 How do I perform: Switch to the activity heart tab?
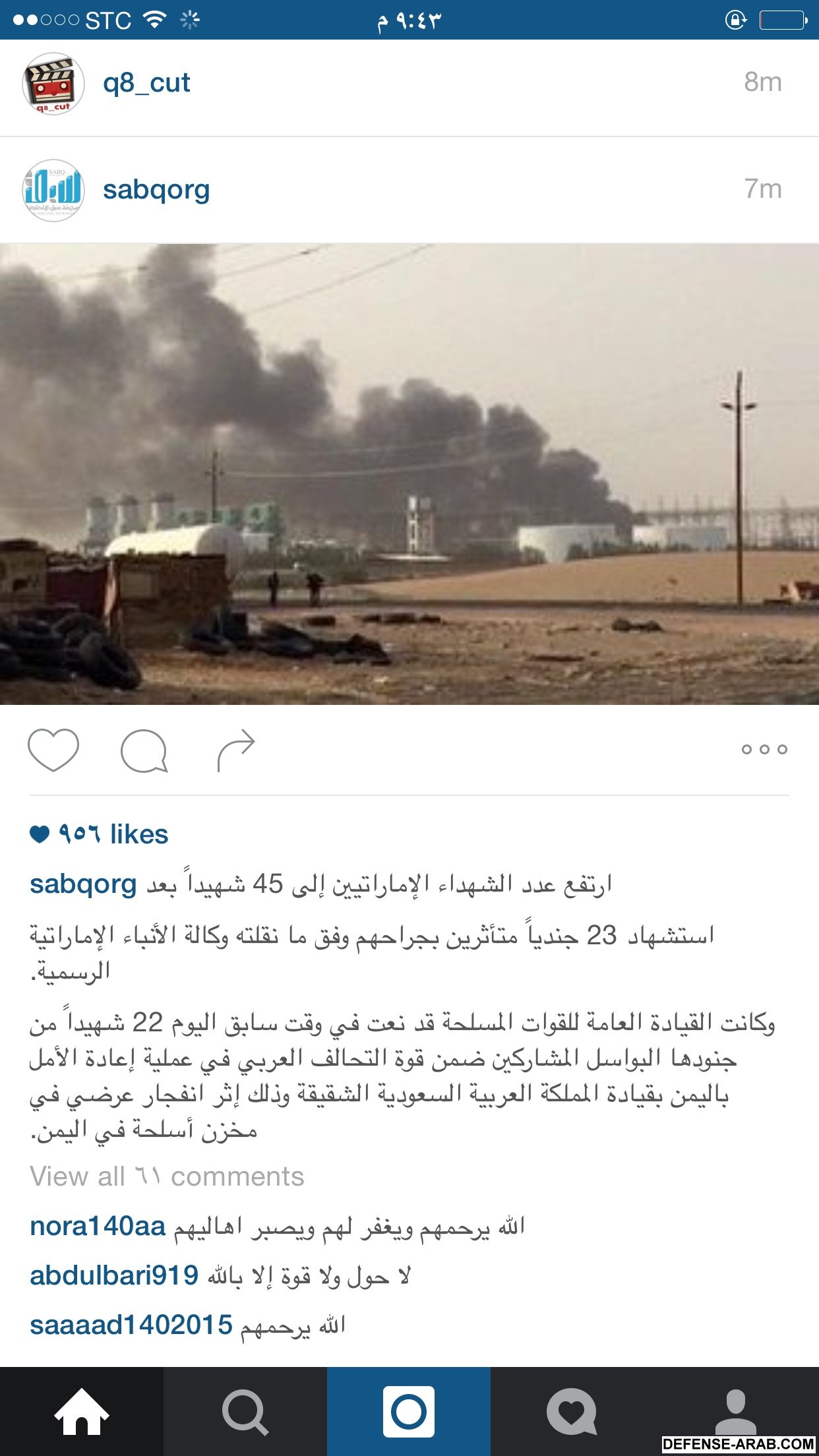click(572, 1411)
